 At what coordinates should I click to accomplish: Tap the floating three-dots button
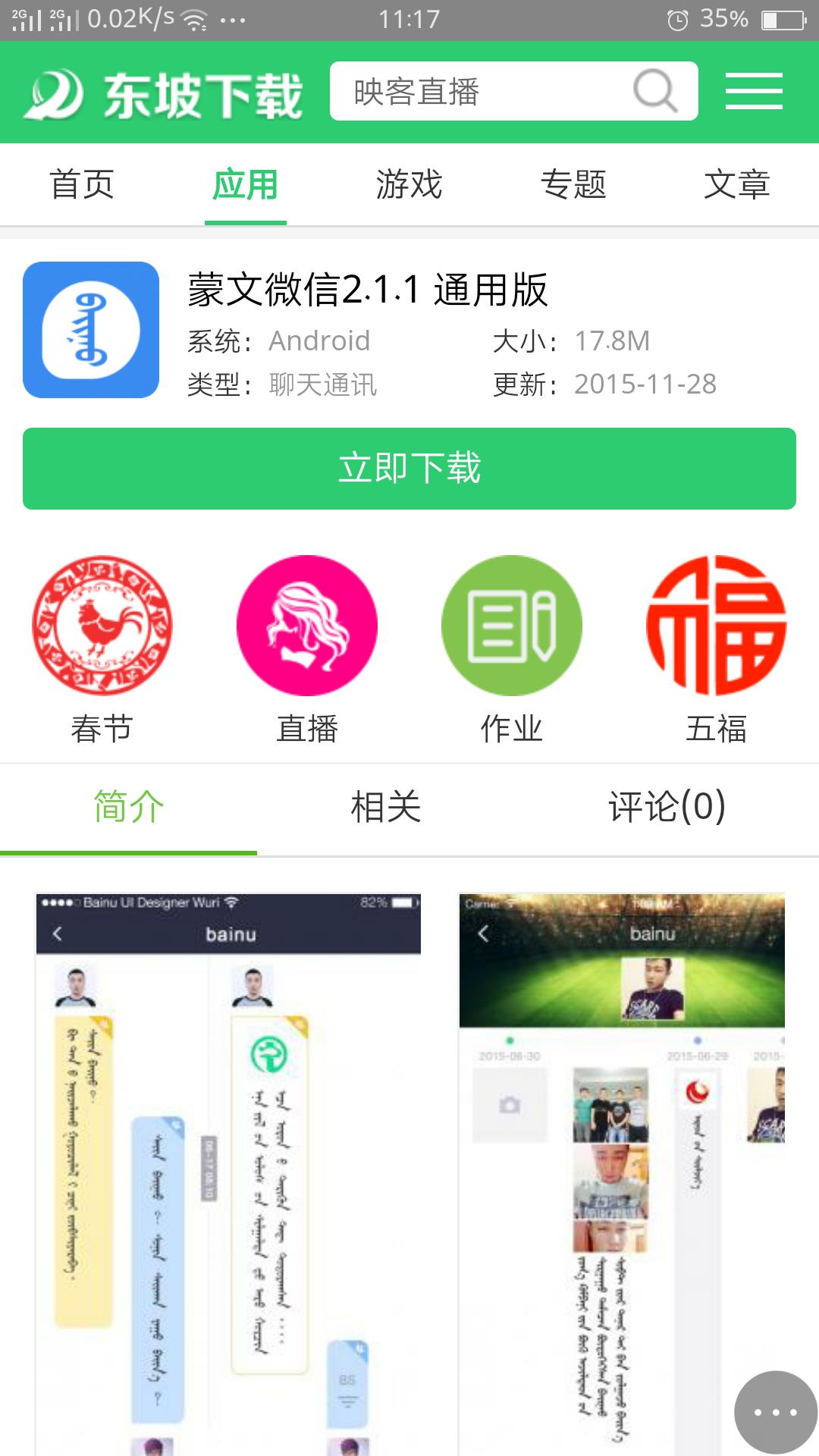tap(775, 1412)
